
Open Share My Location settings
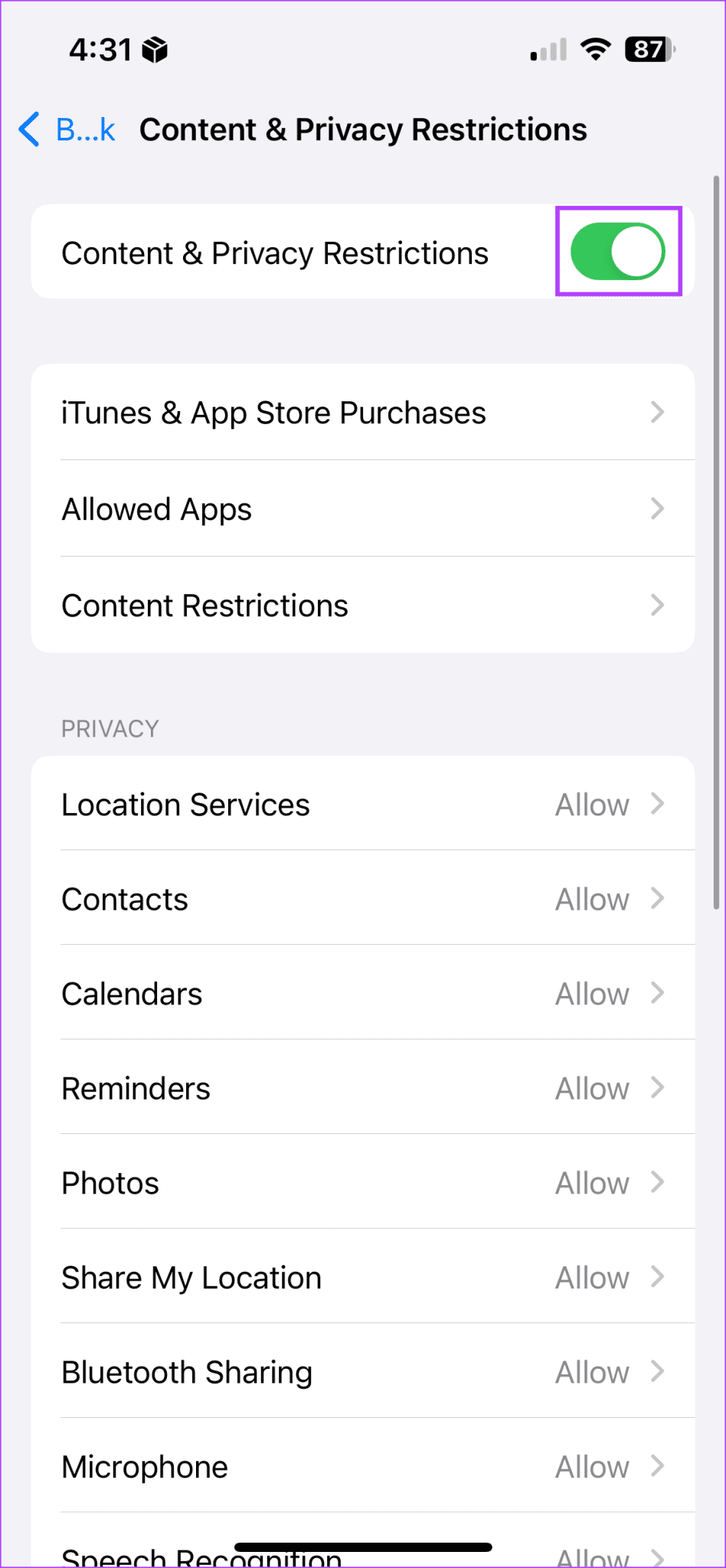tap(363, 1277)
